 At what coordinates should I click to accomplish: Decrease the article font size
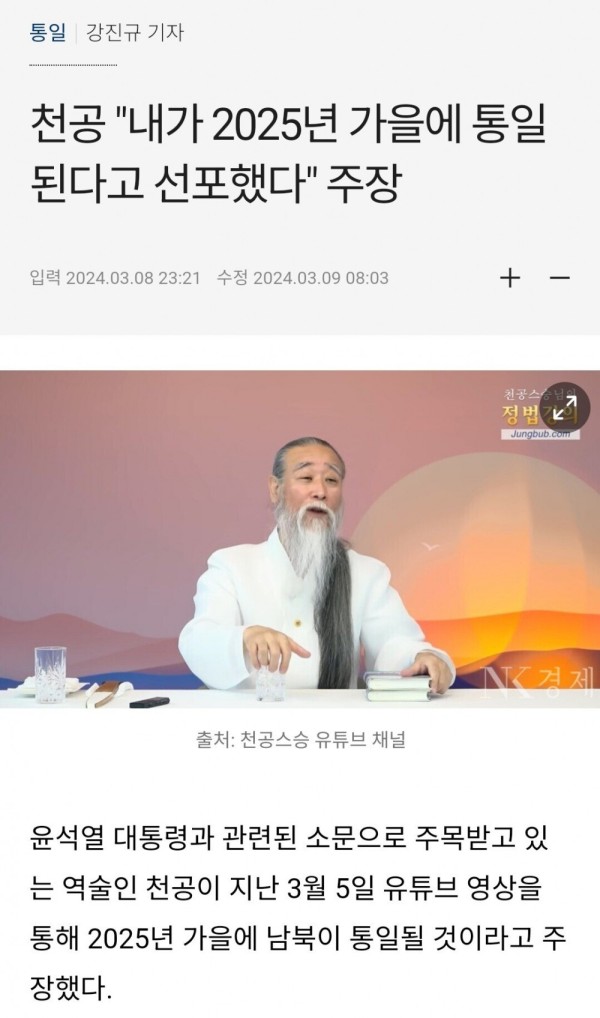[x=560, y=277]
